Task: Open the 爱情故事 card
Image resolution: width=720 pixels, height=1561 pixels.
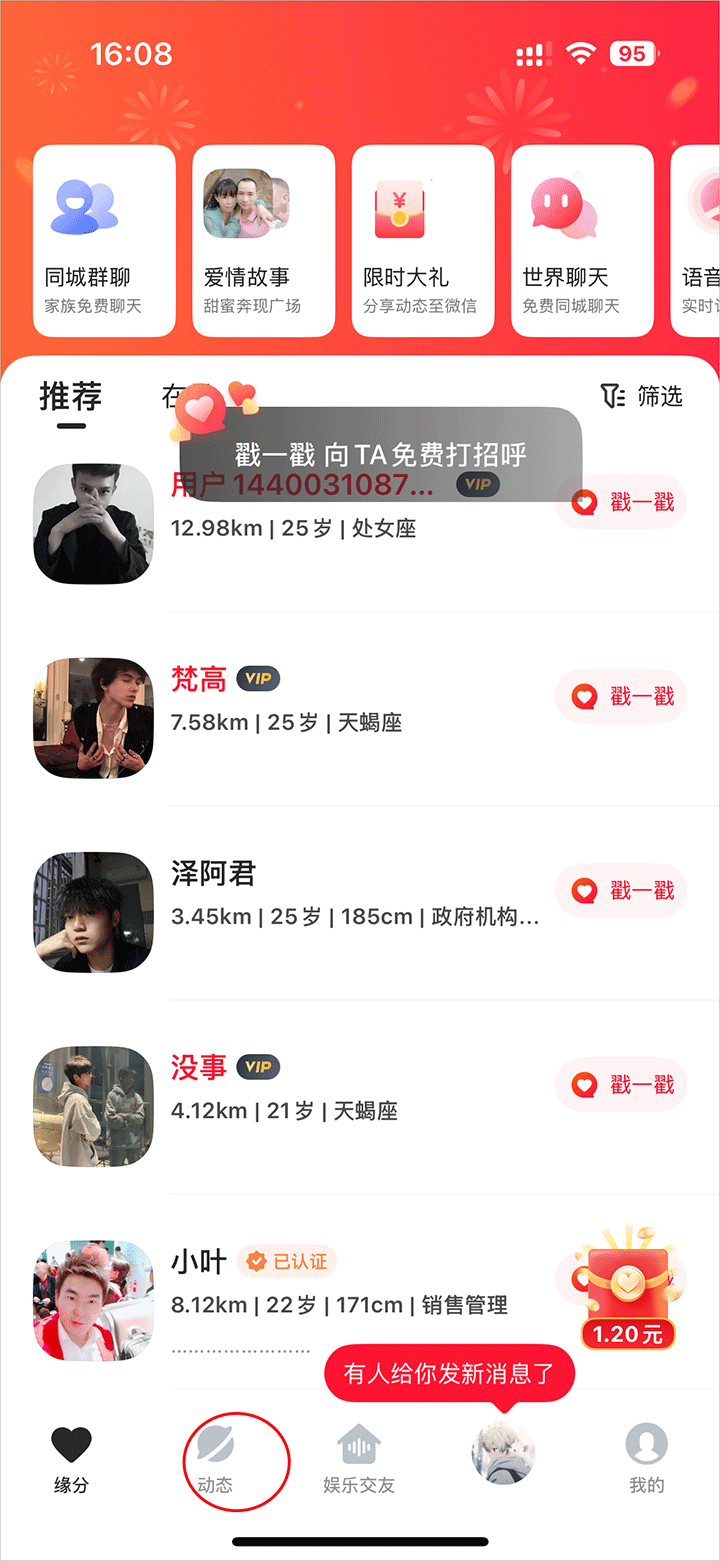Action: [263, 240]
